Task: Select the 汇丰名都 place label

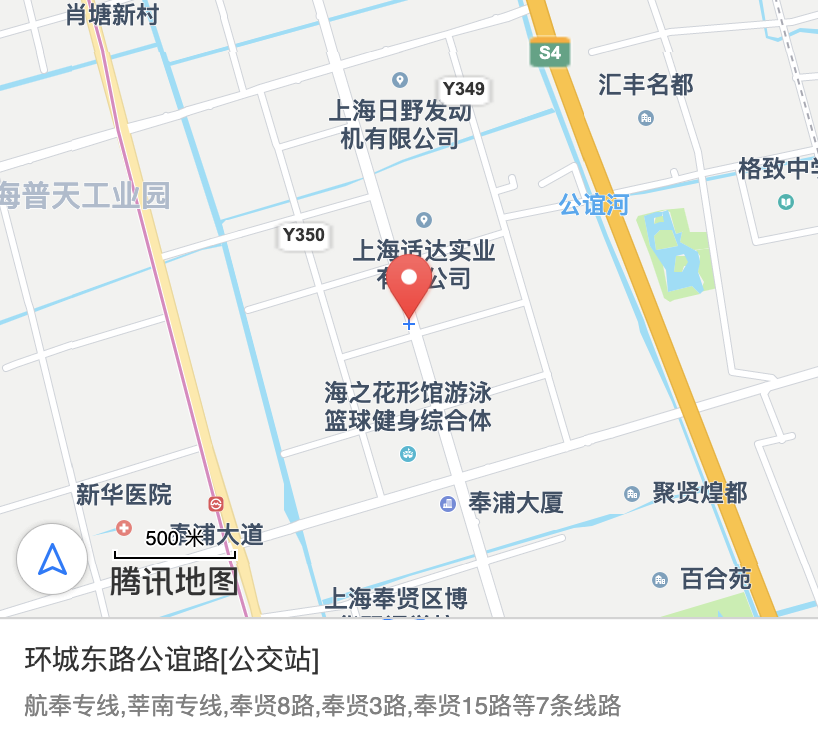Action: 645,85
